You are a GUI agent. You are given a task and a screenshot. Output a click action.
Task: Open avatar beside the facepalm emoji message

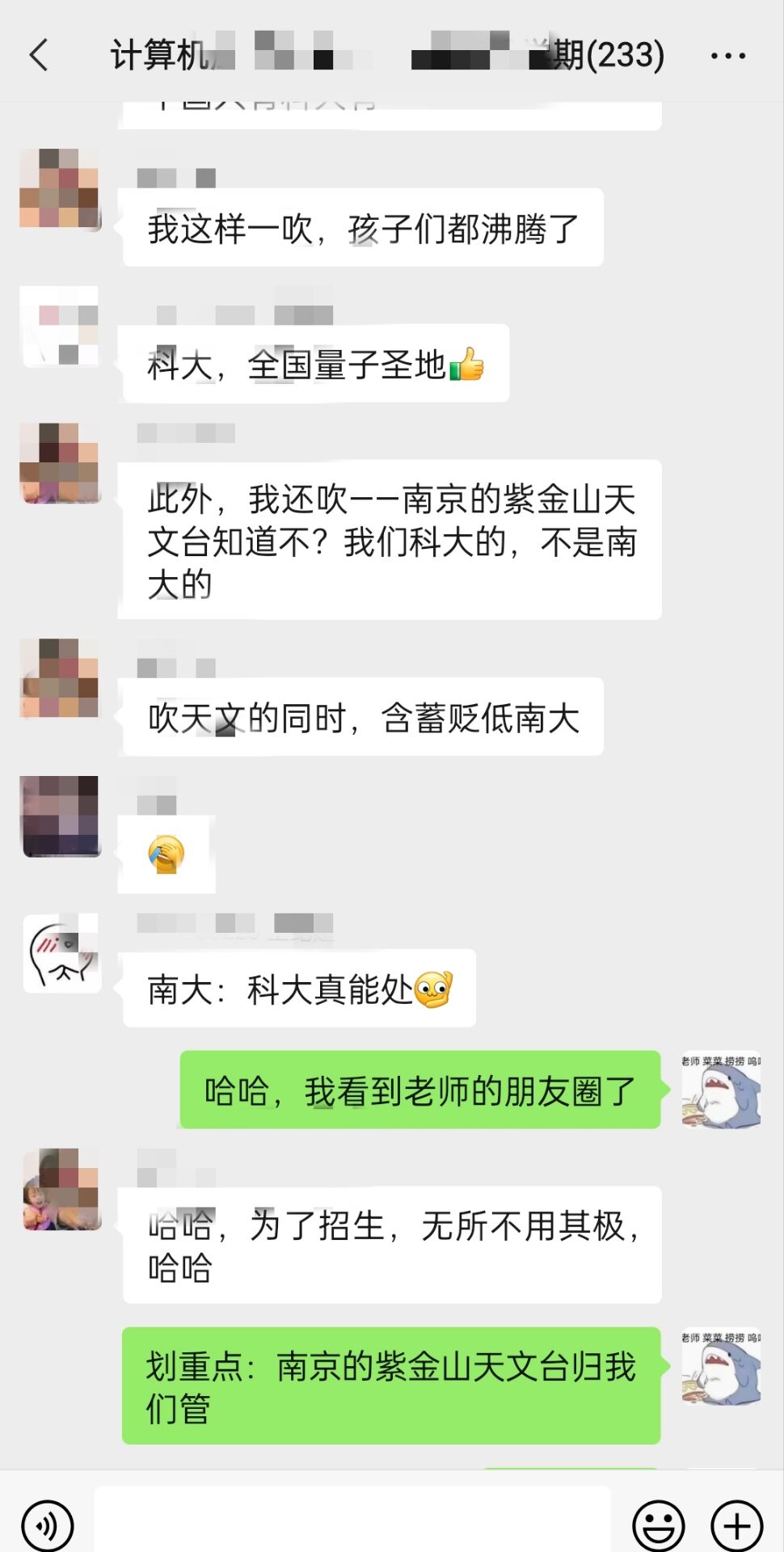(61, 816)
